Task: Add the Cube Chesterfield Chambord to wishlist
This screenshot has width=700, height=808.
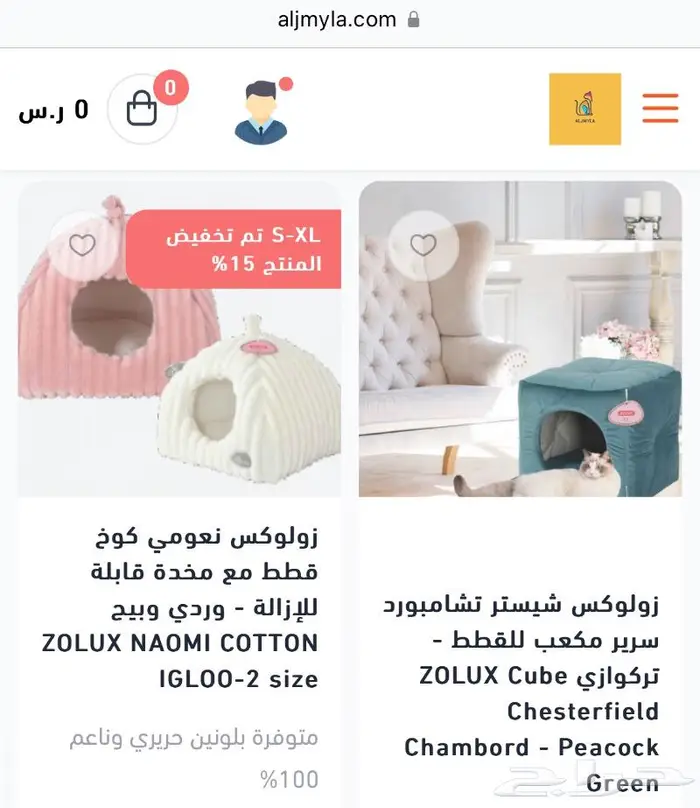Action: coord(424,244)
